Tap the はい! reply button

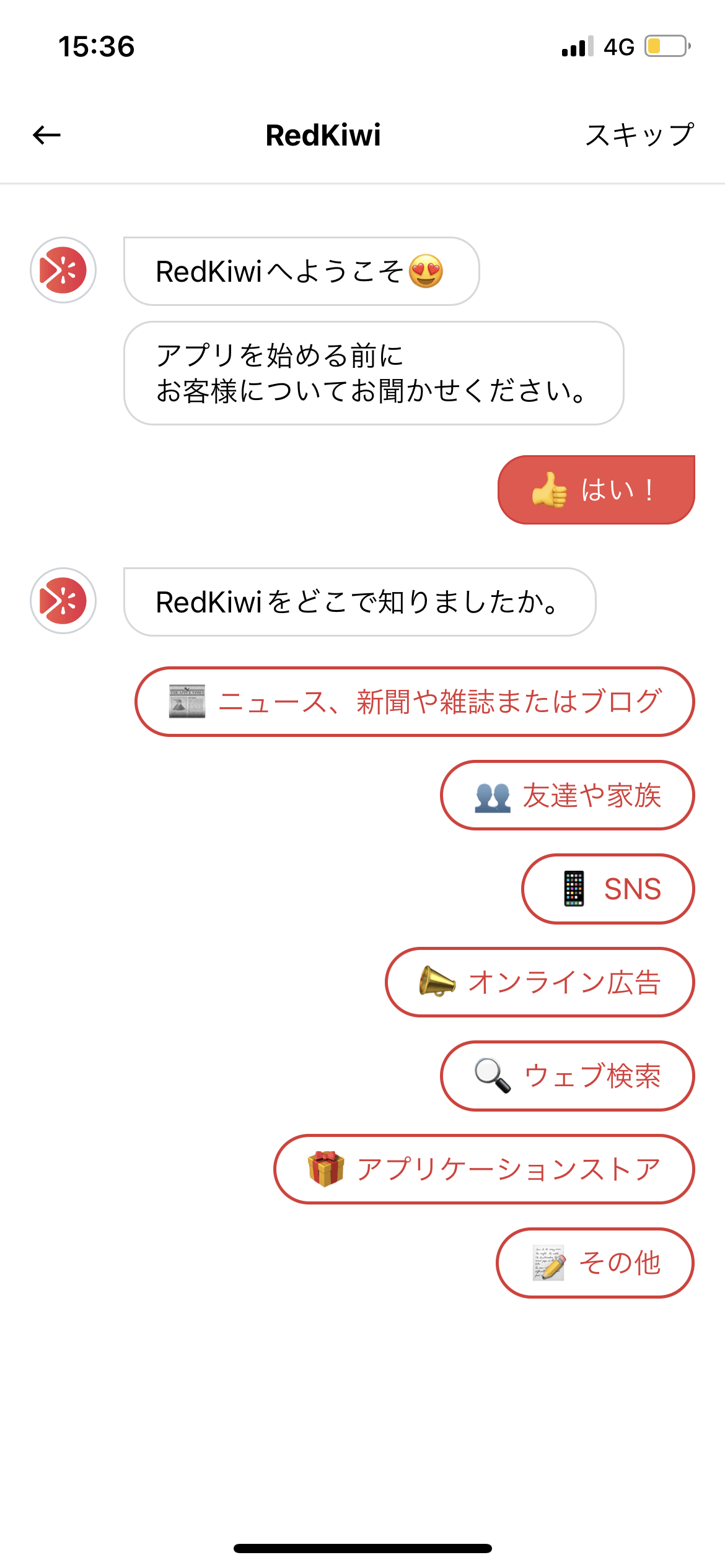tap(595, 489)
